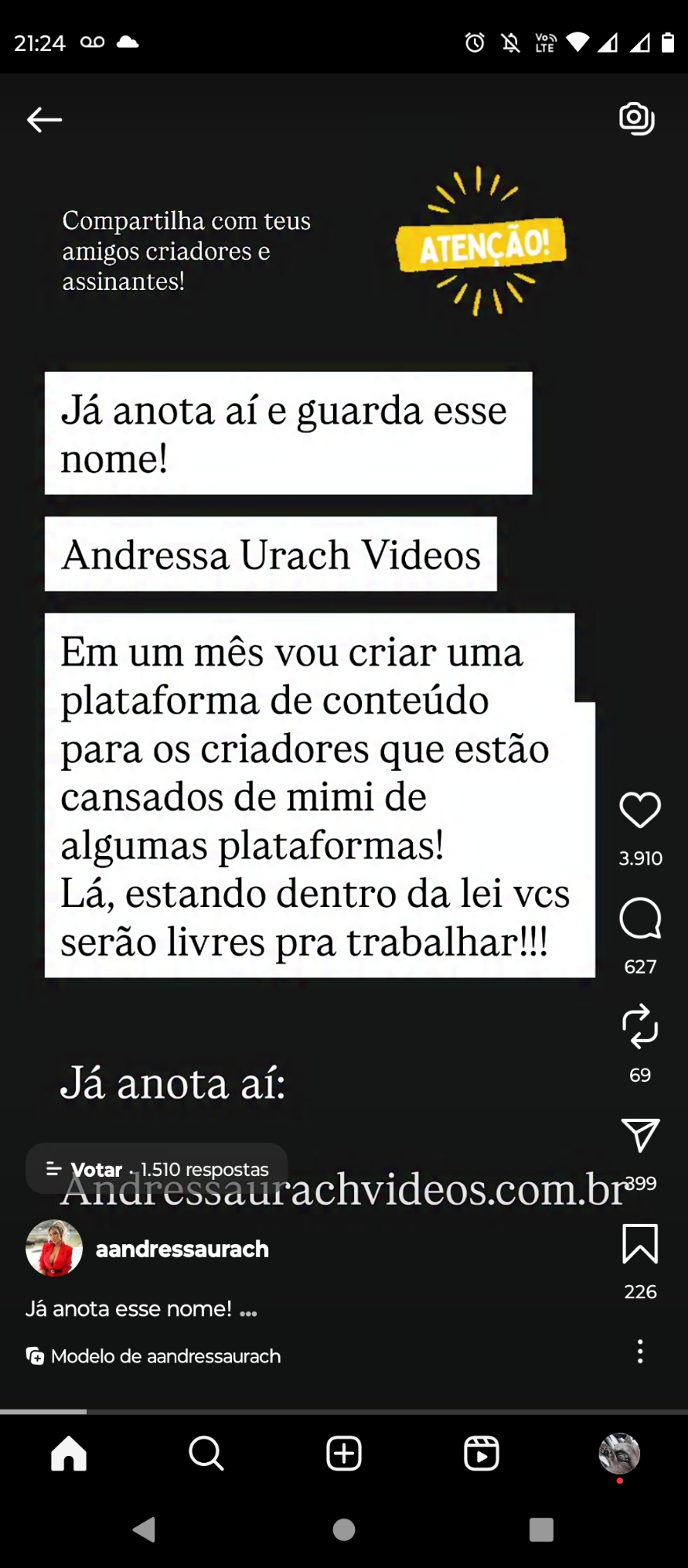Repost this reel

pos(640,1026)
